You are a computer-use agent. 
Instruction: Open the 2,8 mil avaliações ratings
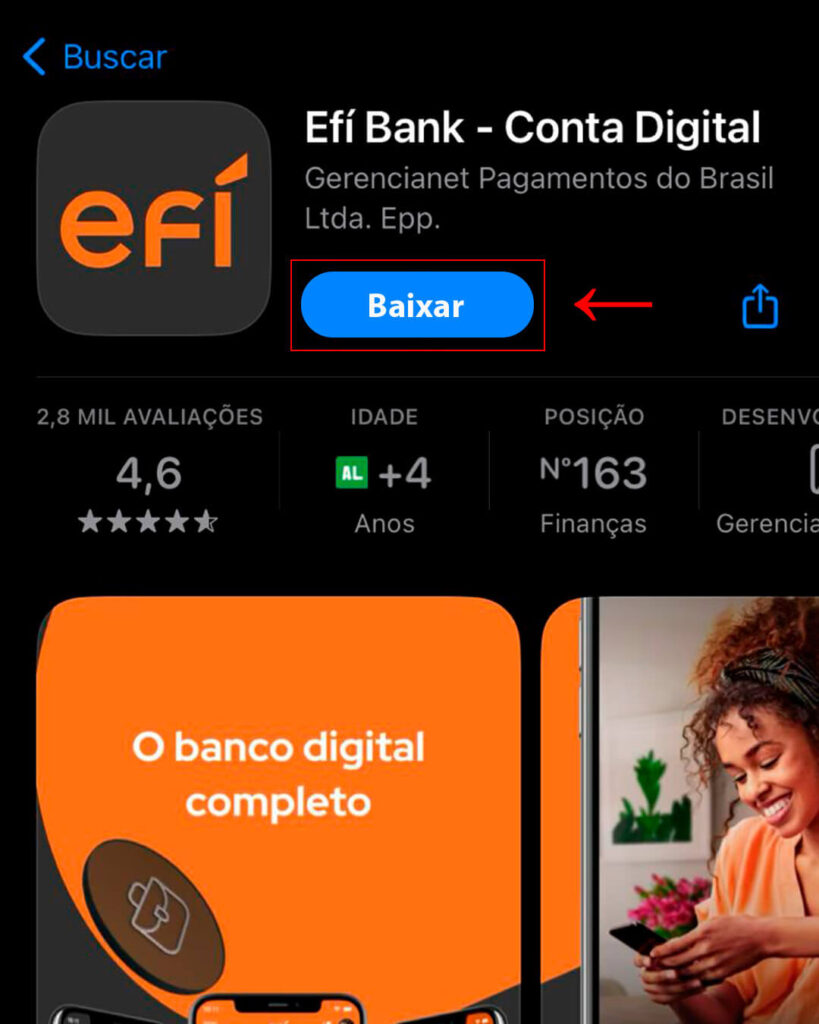click(149, 472)
